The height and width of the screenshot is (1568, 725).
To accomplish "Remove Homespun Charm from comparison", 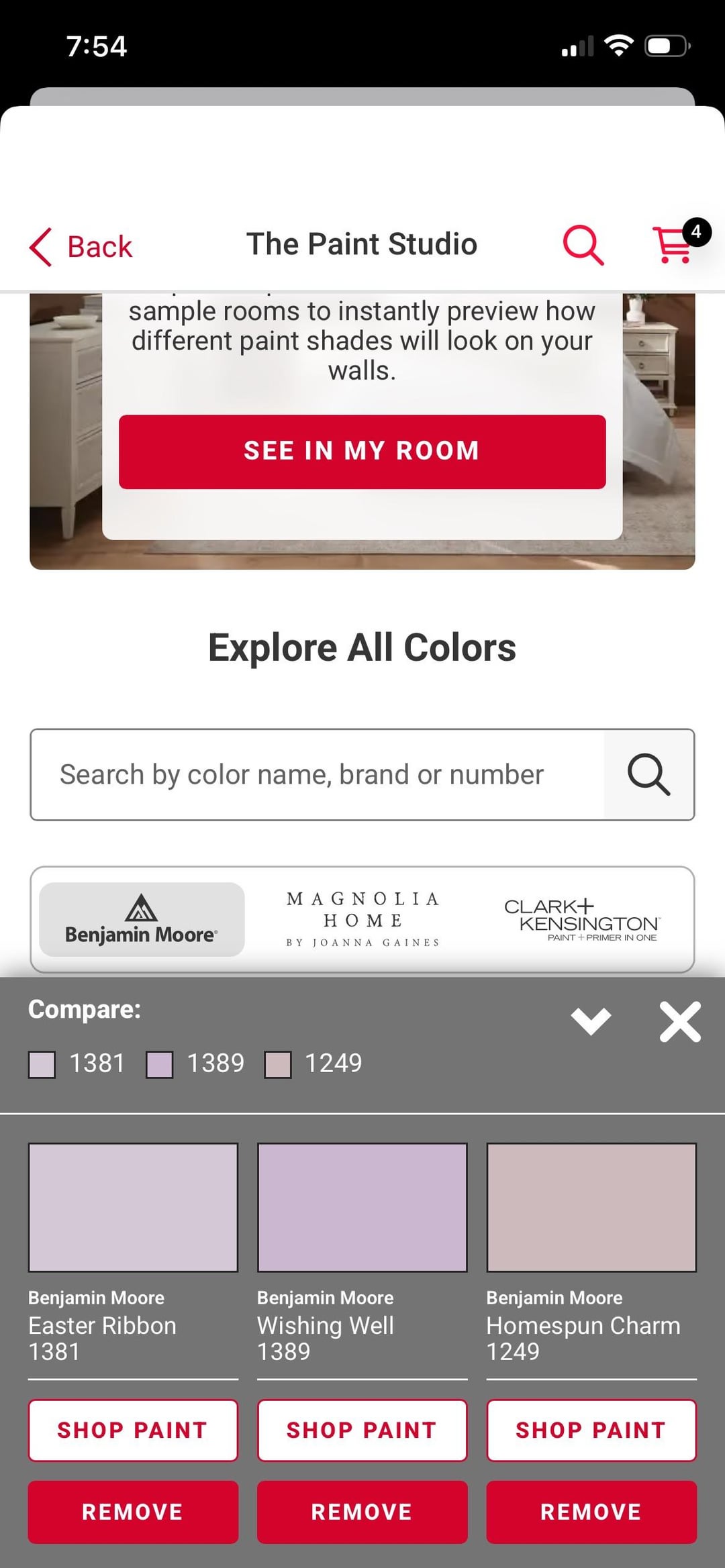I will [591, 1512].
